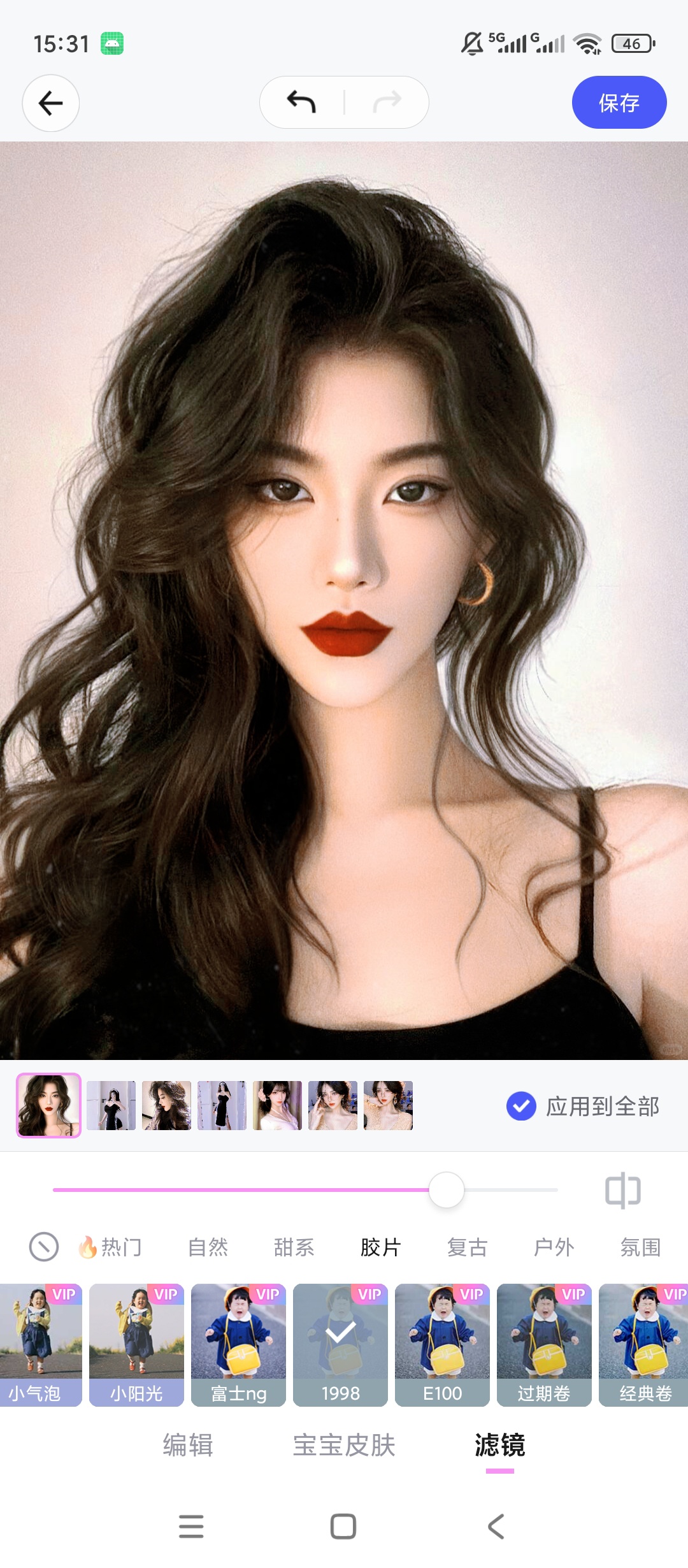Switch to the 自然 filter category
The width and height of the screenshot is (688, 1568).
pos(208,1247)
